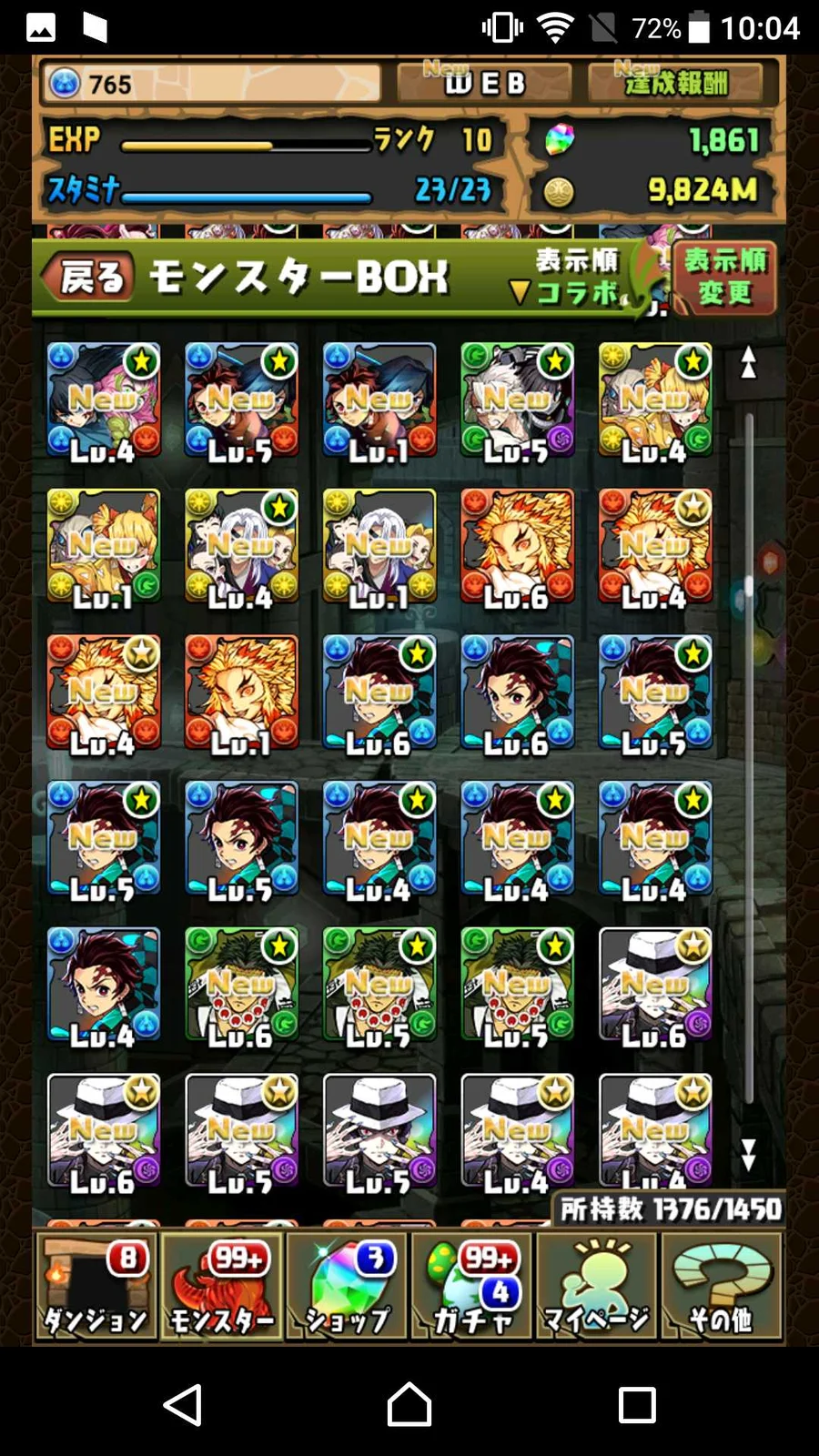Switch to the その他 tab
This screenshot has width=819, height=1456.
click(x=722, y=1287)
